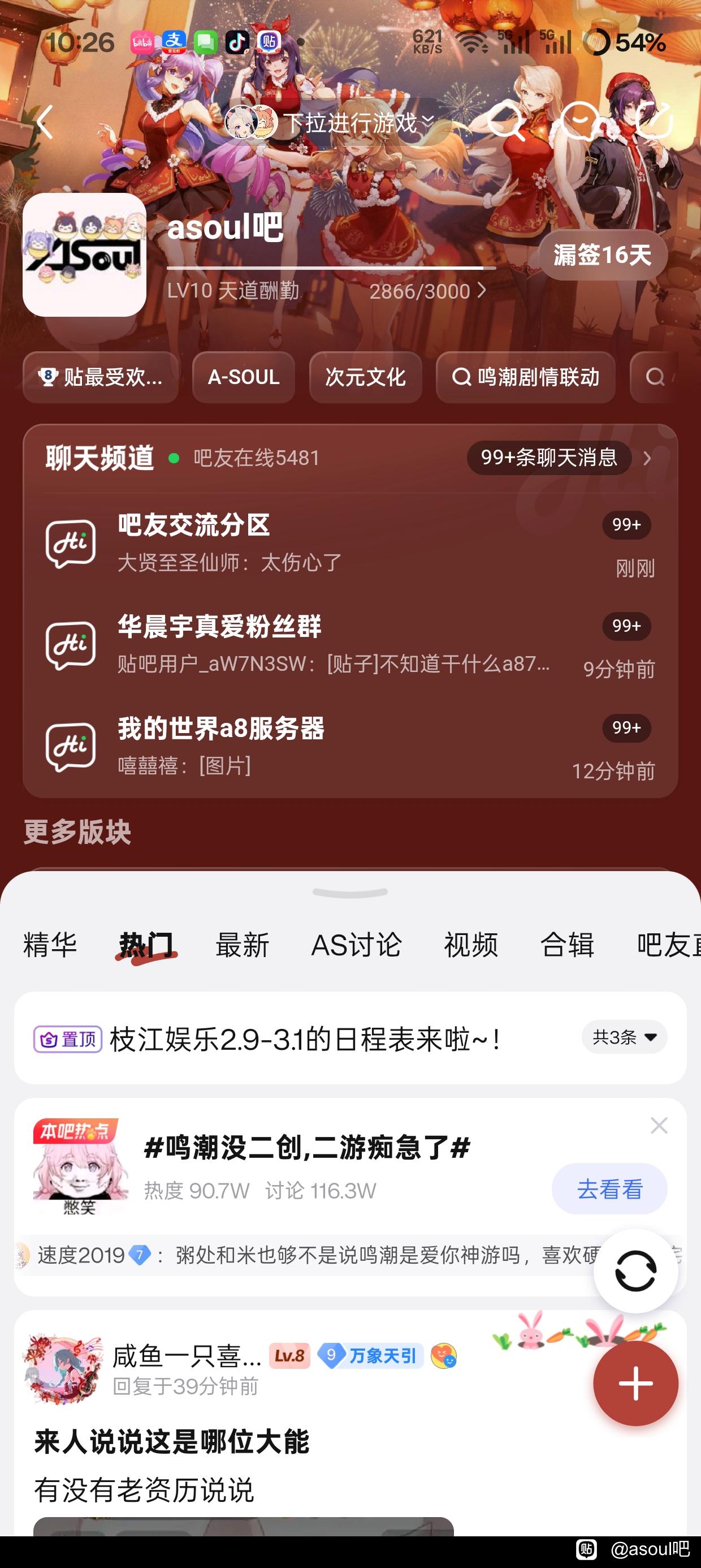Switch to the 最新 tab

242,945
